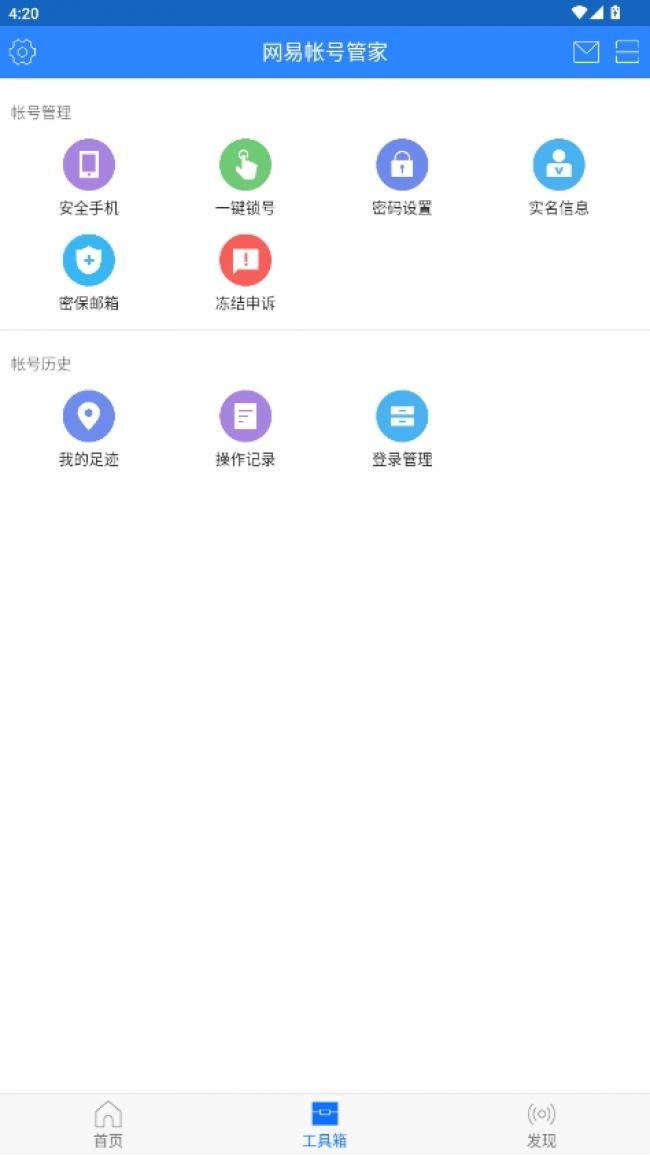Image resolution: width=650 pixels, height=1156 pixels.
Task: Open the mail envelope icon
Action: coord(586,52)
